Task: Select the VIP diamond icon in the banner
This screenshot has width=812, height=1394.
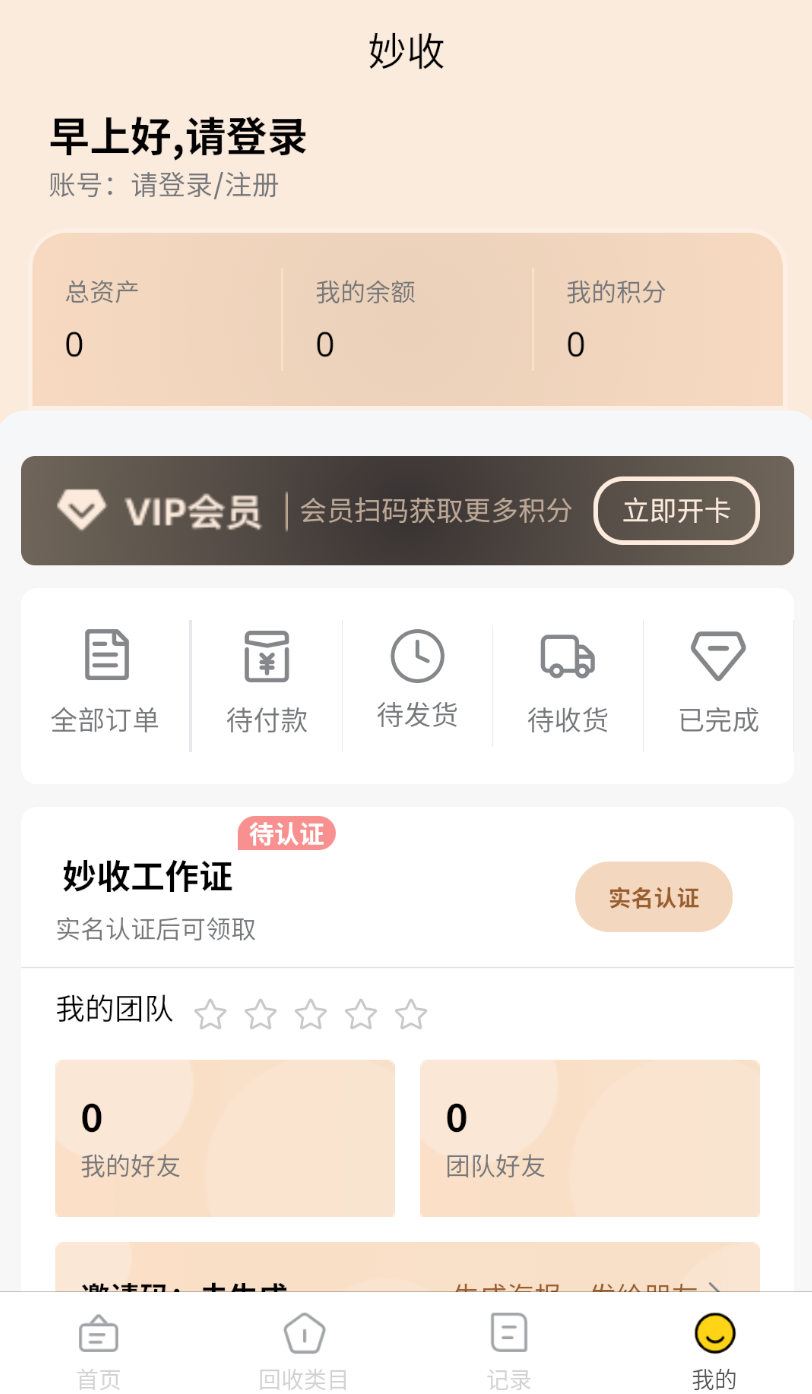Action: 82,510
